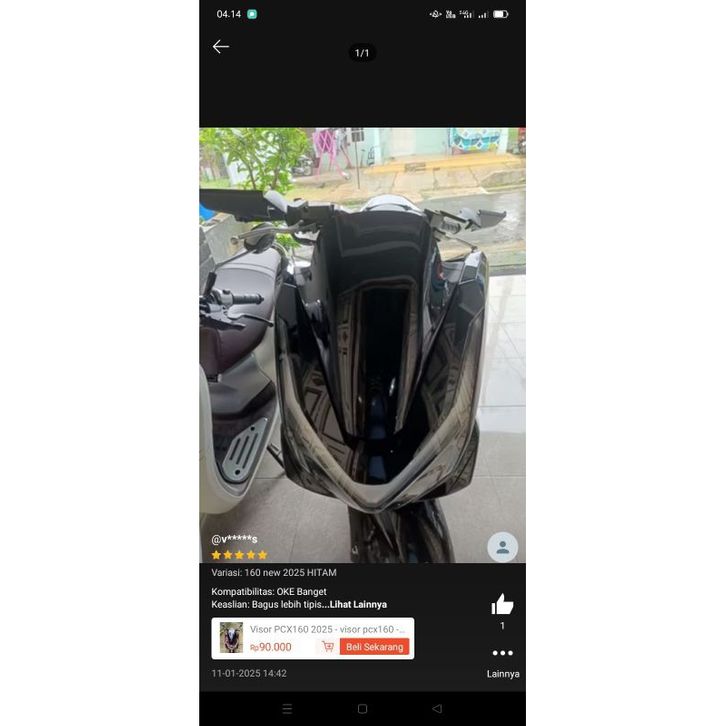The width and height of the screenshot is (726, 726).
Task: Tap the system back triangle button
Action: tap(437, 708)
